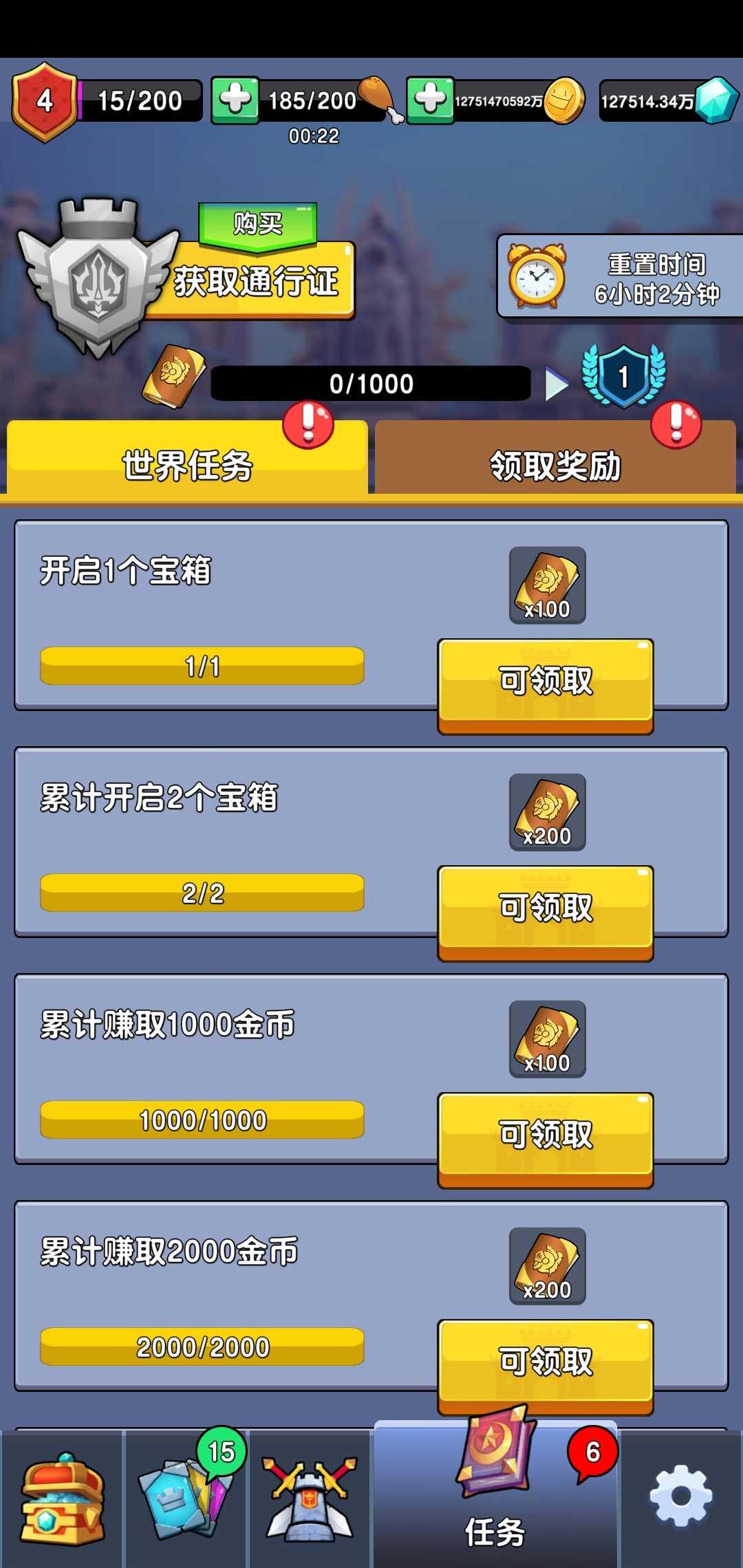
Task: Open the settings gear
Action: [681, 1498]
